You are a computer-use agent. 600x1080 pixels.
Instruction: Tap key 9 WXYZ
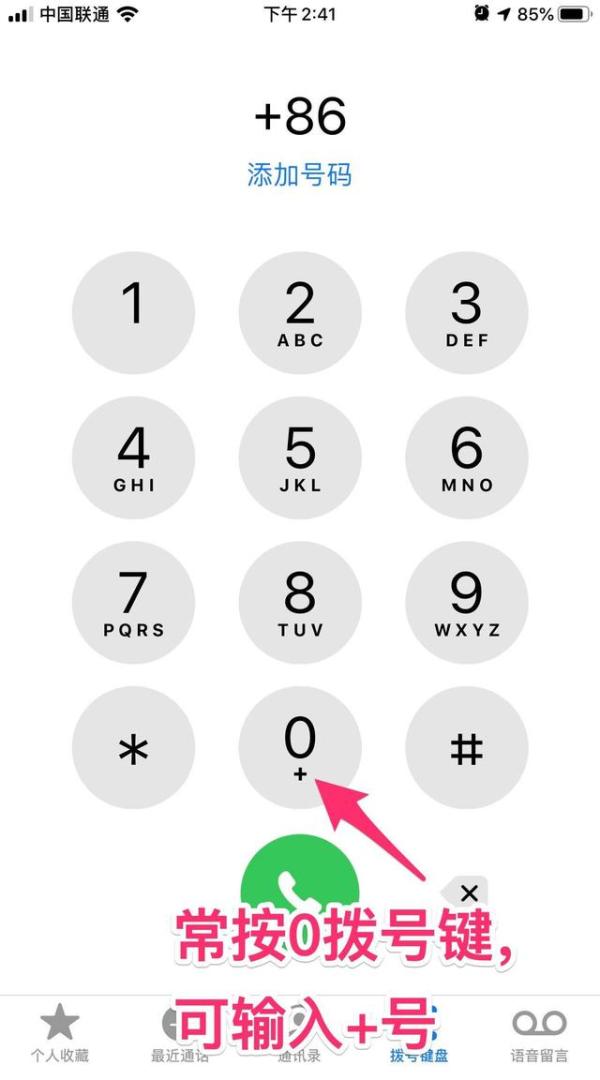point(467,603)
